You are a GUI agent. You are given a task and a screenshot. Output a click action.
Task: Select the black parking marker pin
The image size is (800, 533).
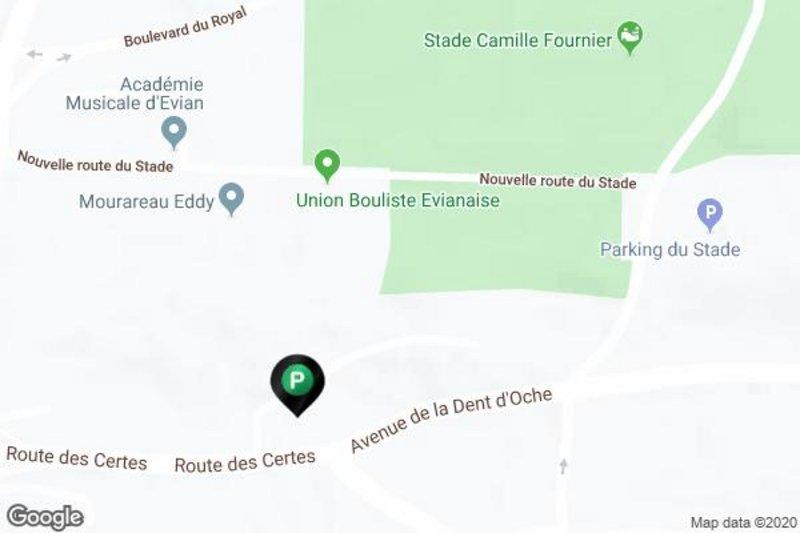tap(297, 381)
